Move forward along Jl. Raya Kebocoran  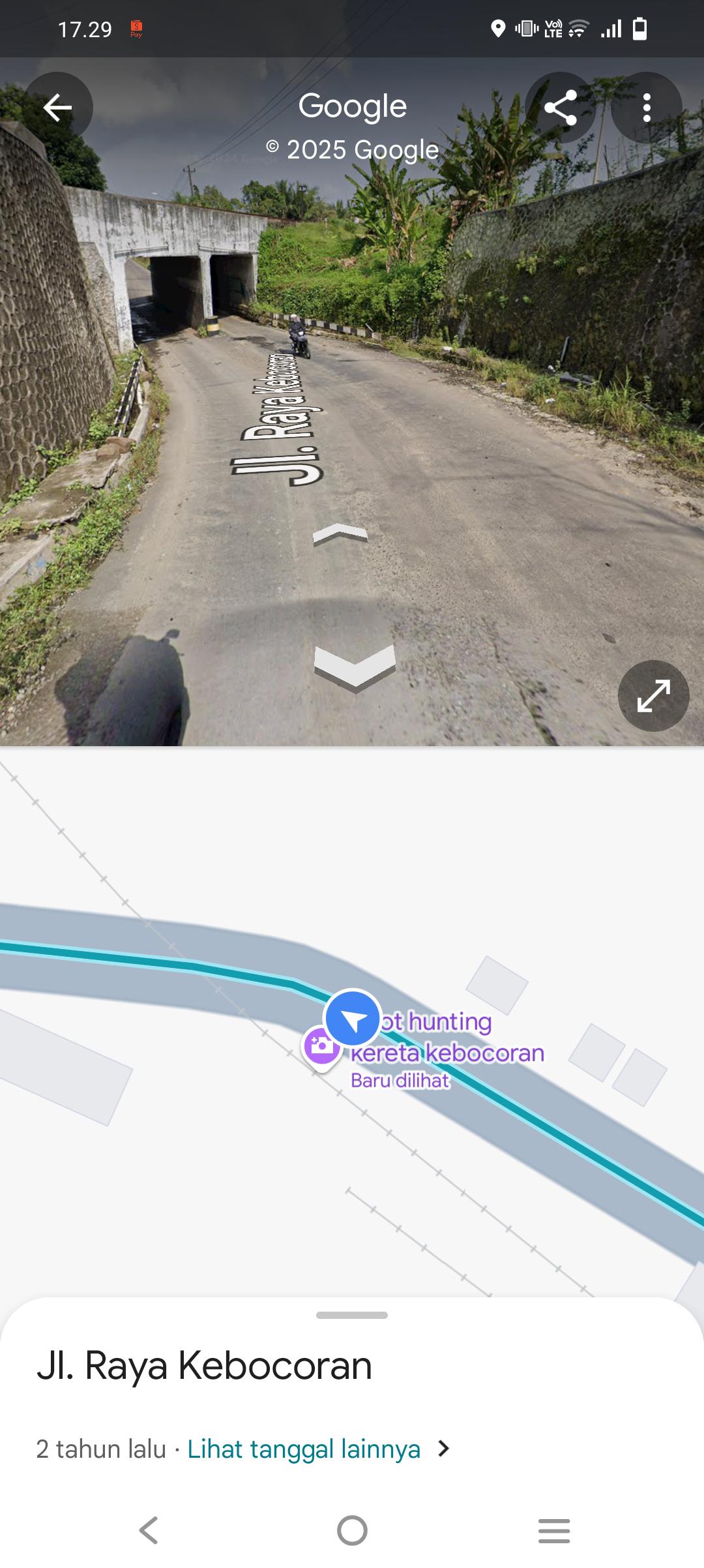pyautogui.click(x=340, y=534)
